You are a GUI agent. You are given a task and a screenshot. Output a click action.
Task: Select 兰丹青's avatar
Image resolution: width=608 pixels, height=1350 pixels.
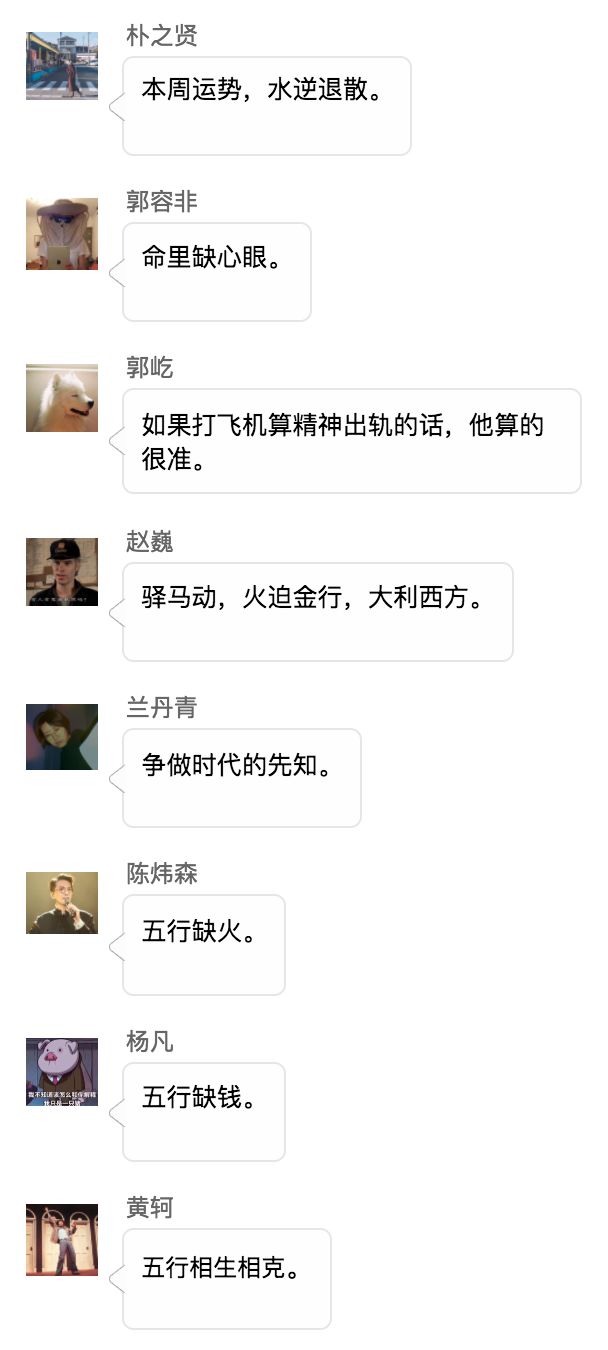tap(62, 737)
